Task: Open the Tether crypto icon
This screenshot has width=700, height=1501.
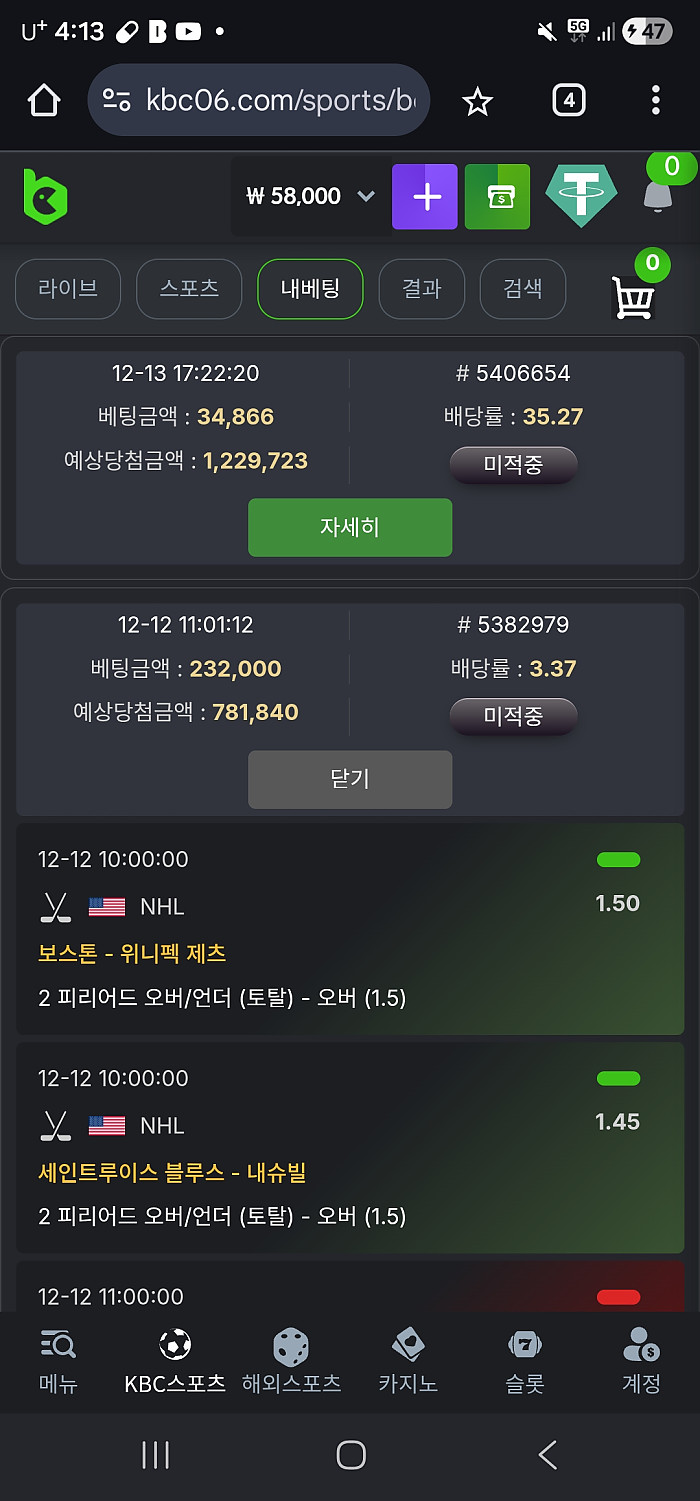Action: (x=581, y=196)
